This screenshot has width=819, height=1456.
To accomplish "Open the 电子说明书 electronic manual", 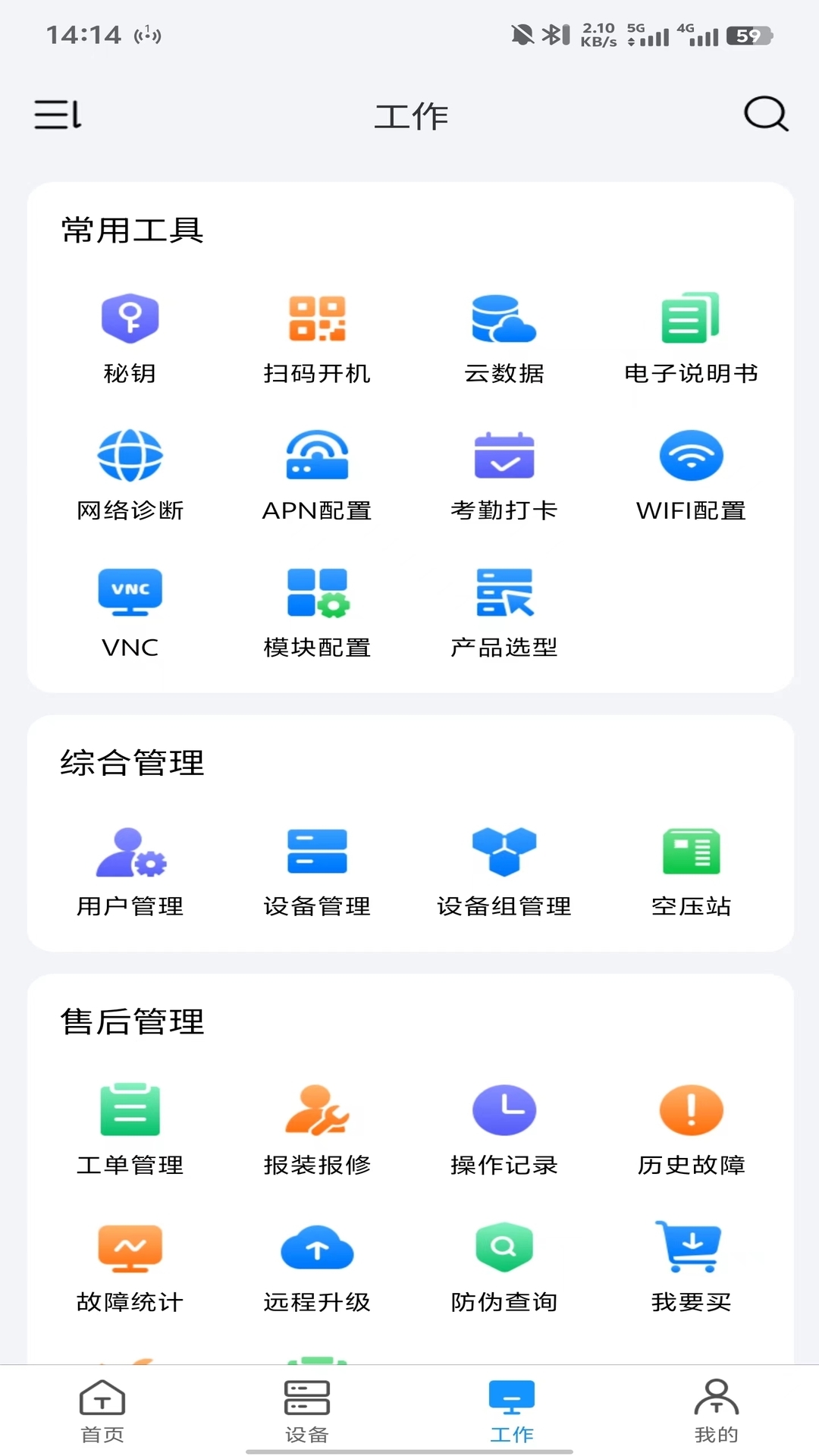I will 689,334.
